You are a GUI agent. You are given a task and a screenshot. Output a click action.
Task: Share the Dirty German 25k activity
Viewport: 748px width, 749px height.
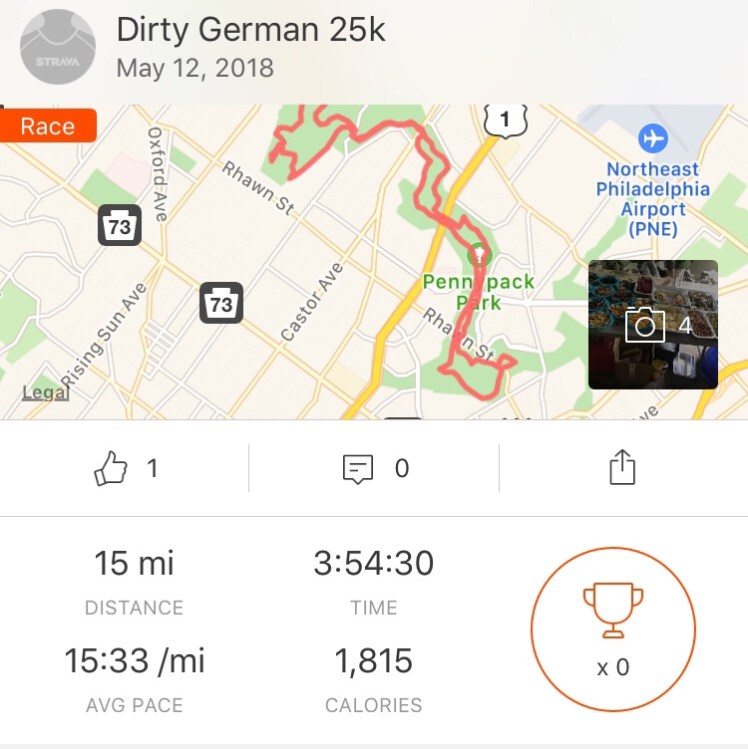coord(622,468)
